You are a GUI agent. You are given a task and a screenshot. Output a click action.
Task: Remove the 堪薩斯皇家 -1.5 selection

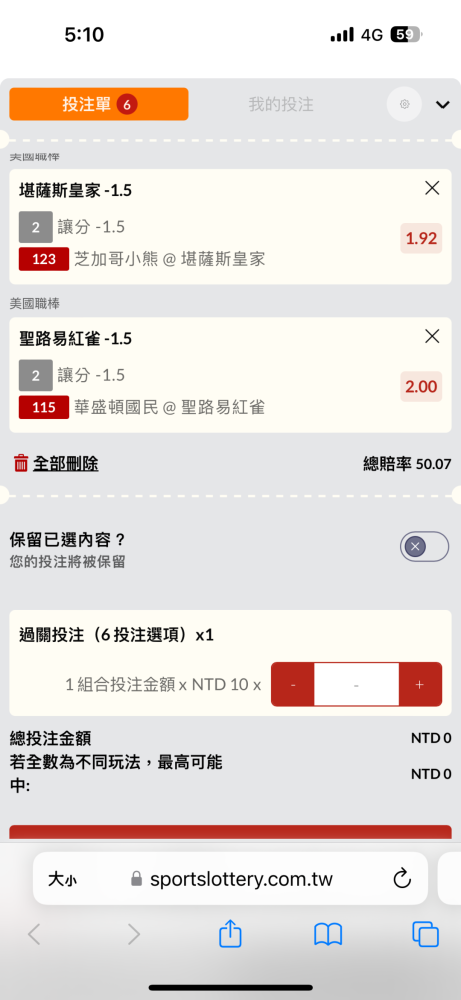tap(432, 188)
